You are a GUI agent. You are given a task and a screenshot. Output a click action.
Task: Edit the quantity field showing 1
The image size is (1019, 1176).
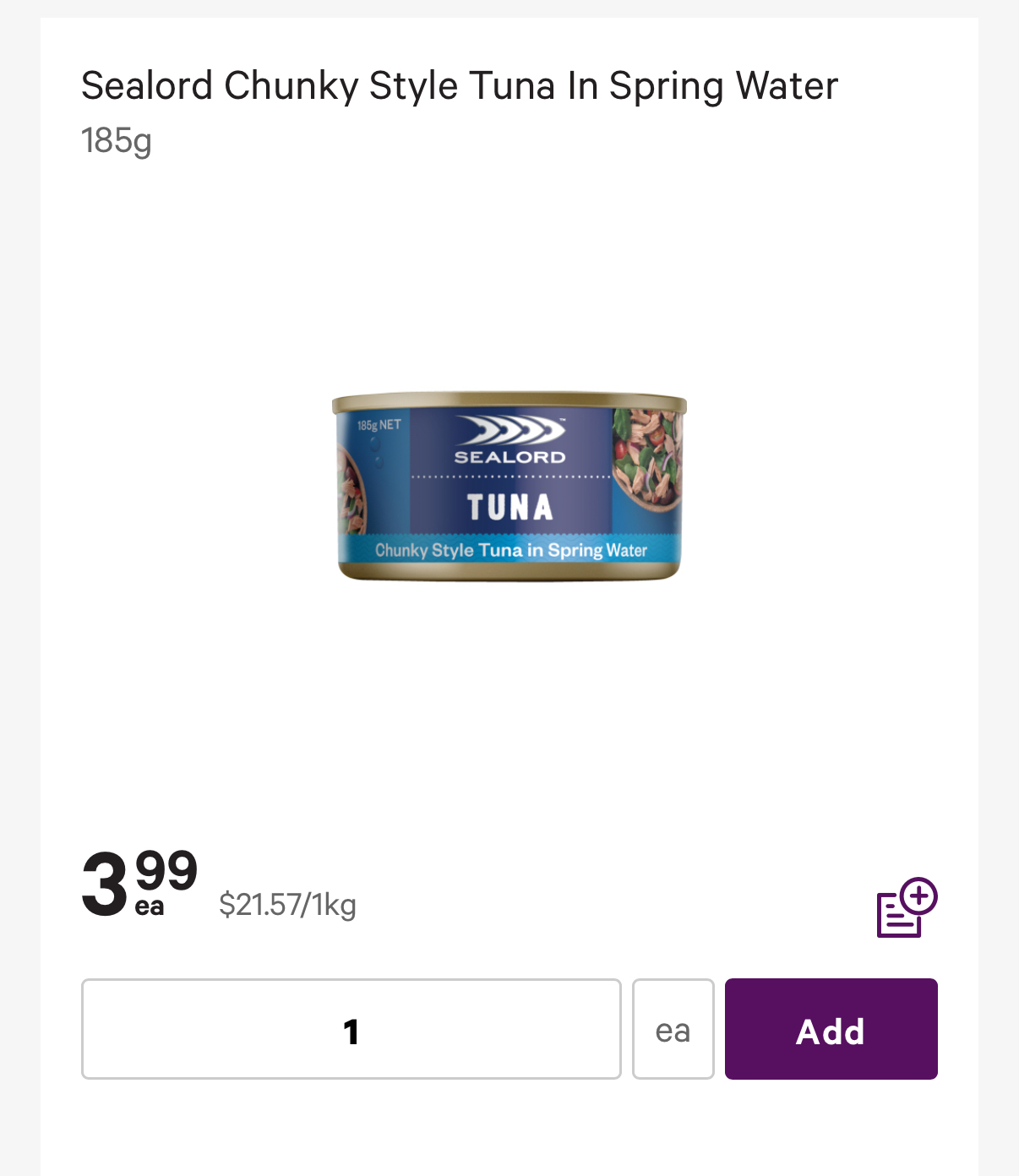tap(351, 1029)
